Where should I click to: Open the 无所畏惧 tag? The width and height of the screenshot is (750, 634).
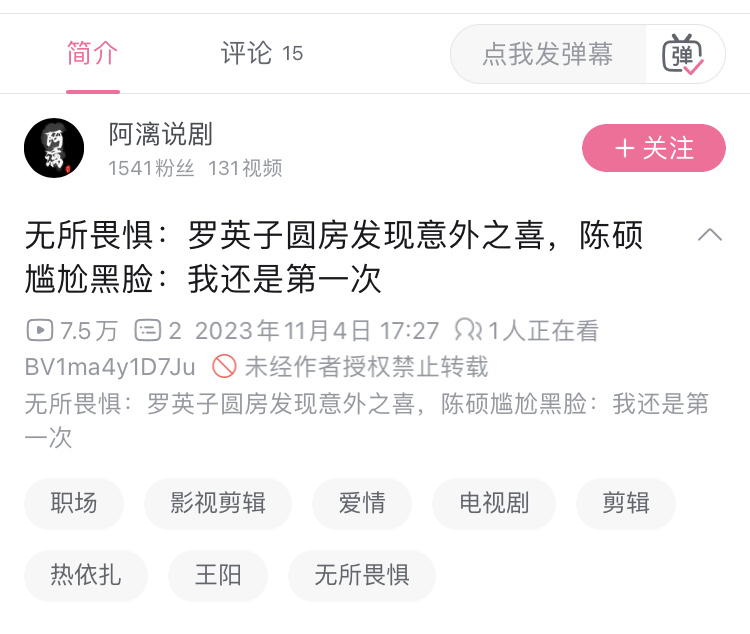pyautogui.click(x=362, y=575)
